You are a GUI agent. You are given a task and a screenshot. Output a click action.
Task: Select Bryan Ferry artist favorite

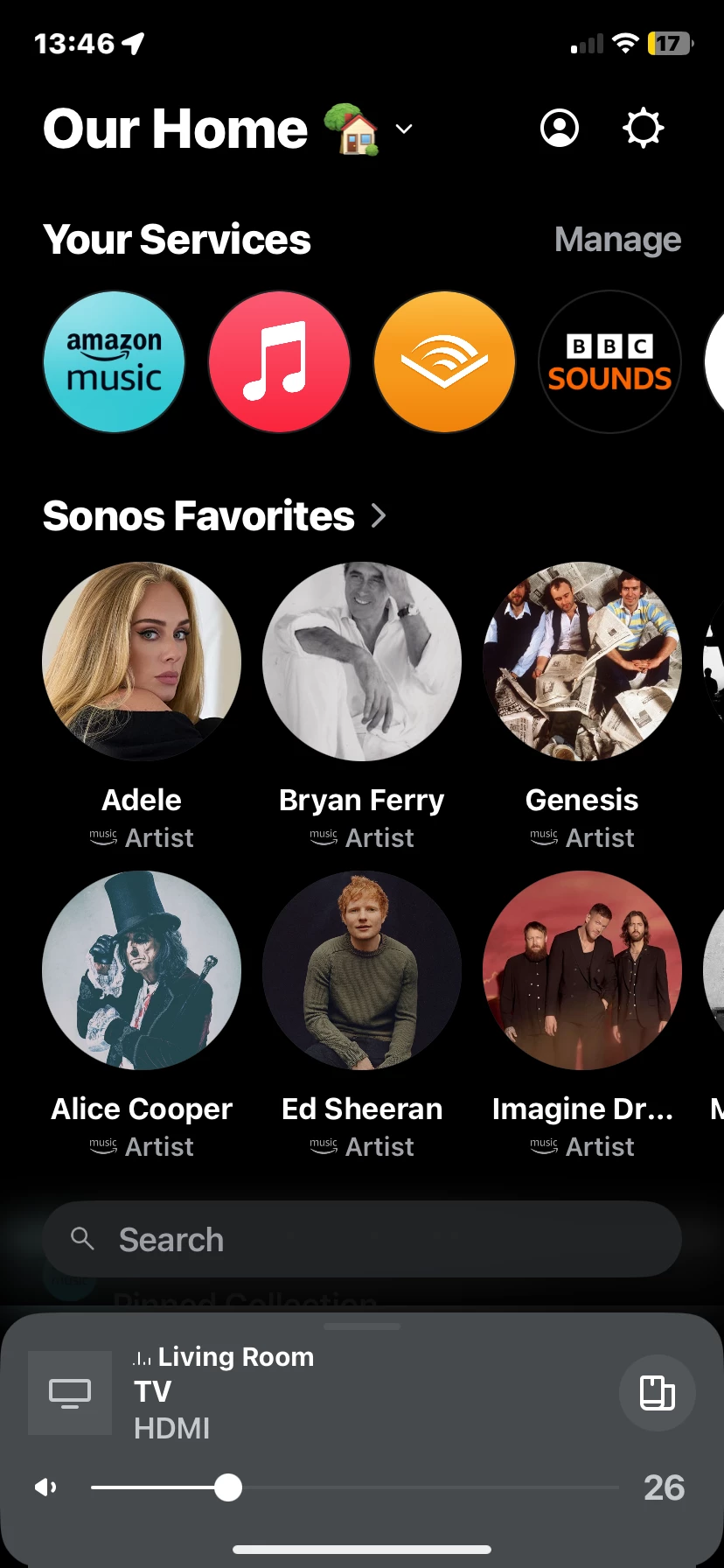pos(362,662)
